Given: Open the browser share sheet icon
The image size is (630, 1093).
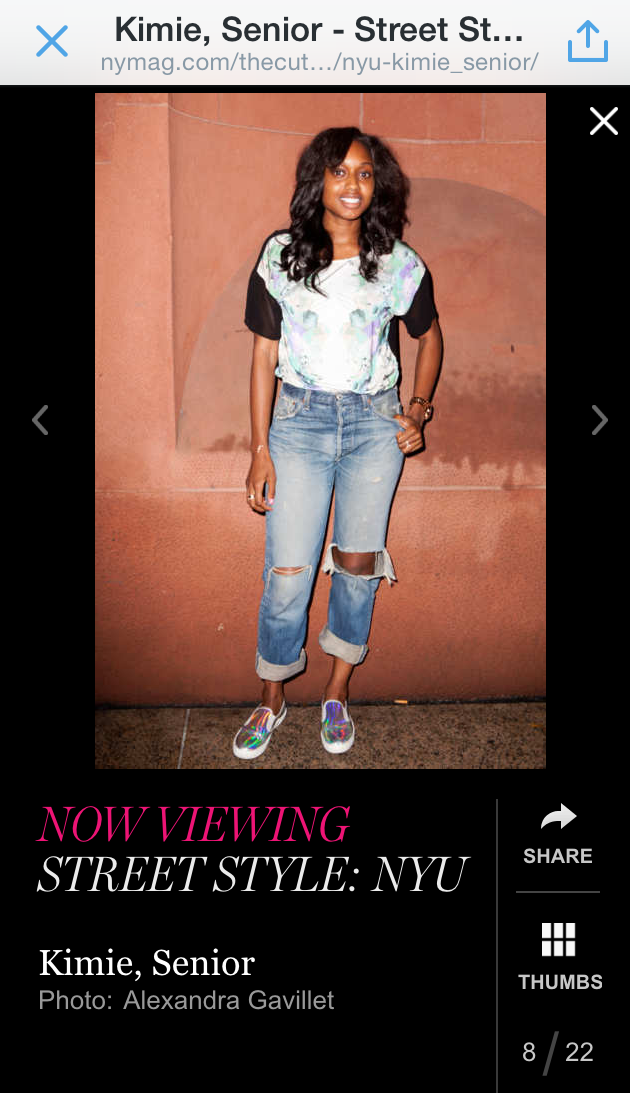Looking at the screenshot, I should click(587, 41).
